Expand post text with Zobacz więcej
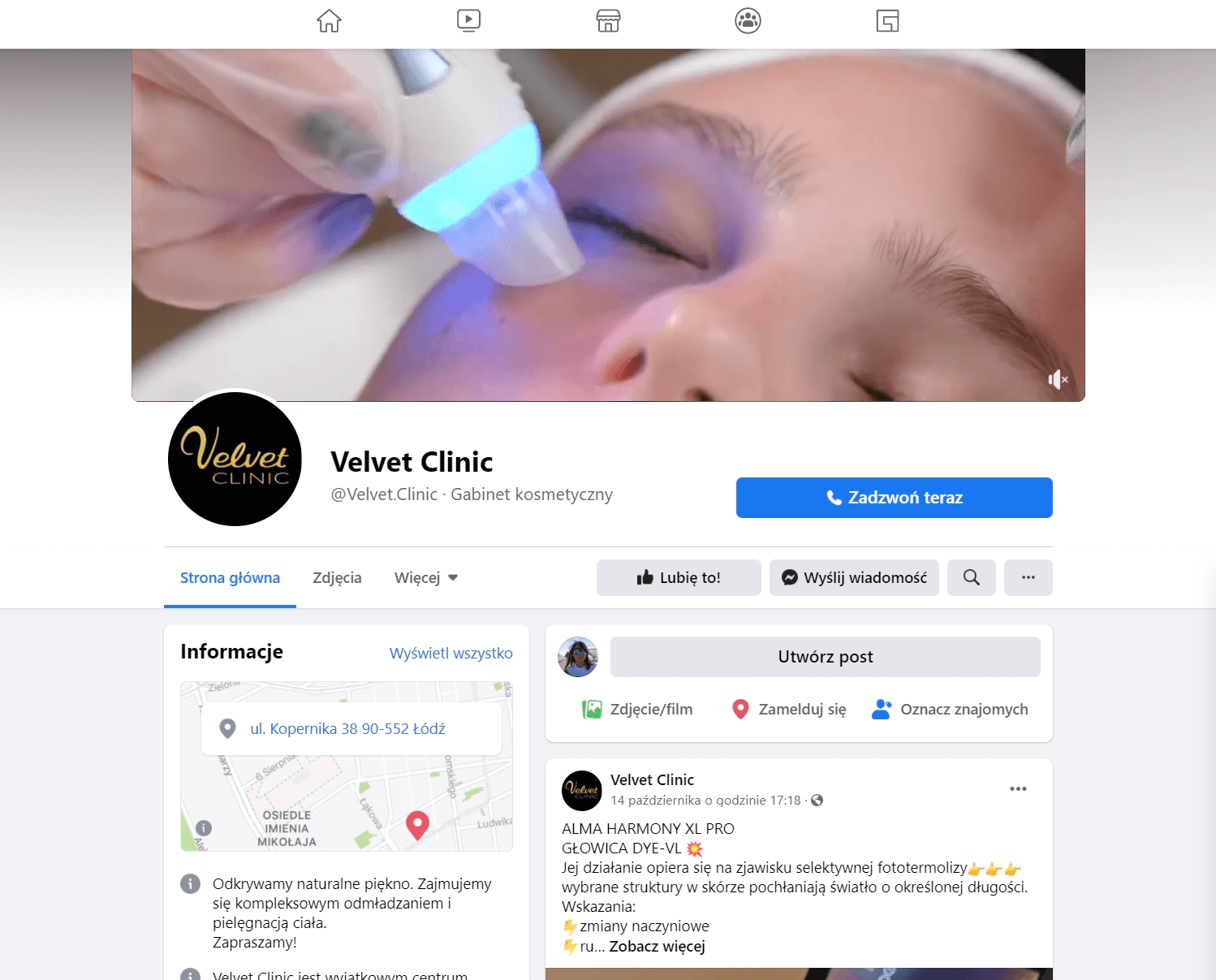 pyautogui.click(x=657, y=947)
